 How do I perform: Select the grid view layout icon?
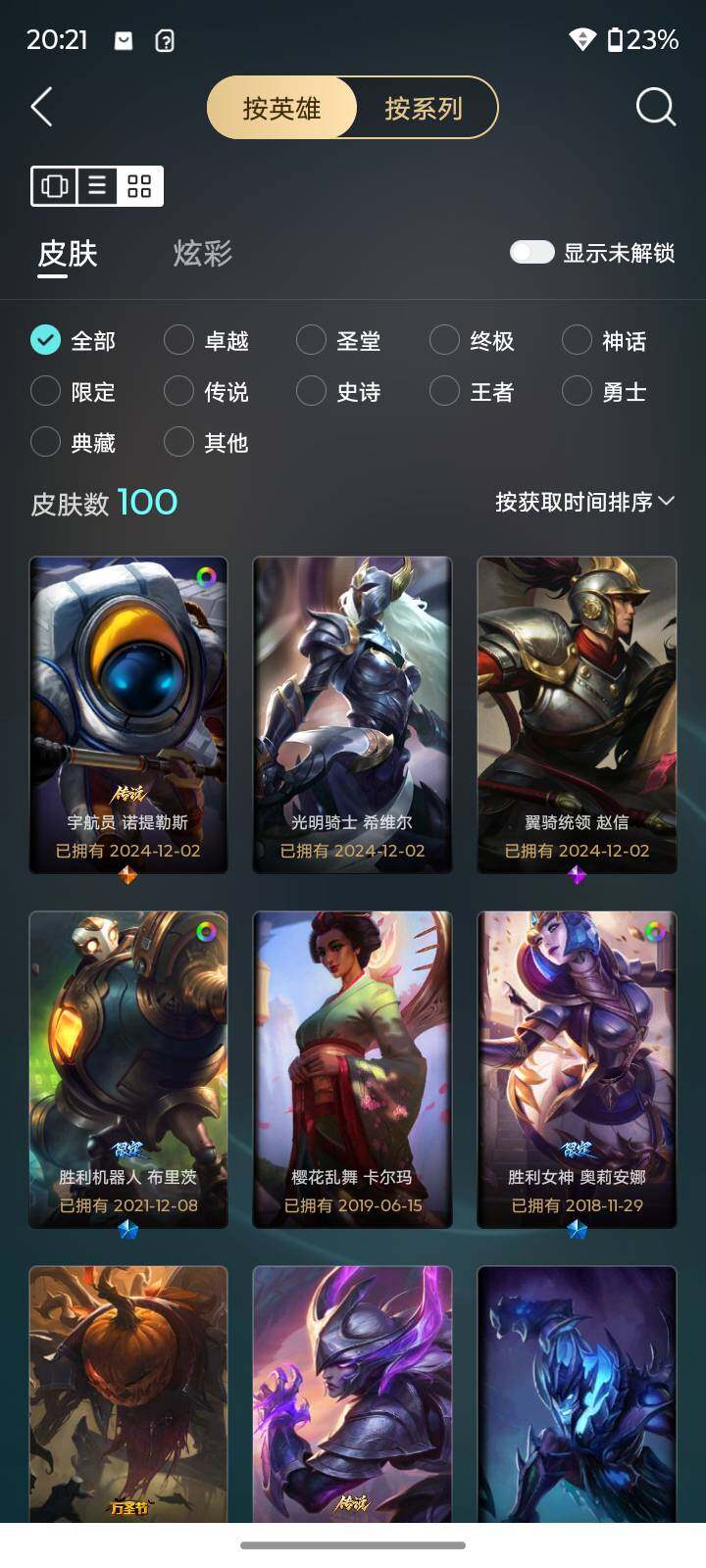[x=139, y=186]
